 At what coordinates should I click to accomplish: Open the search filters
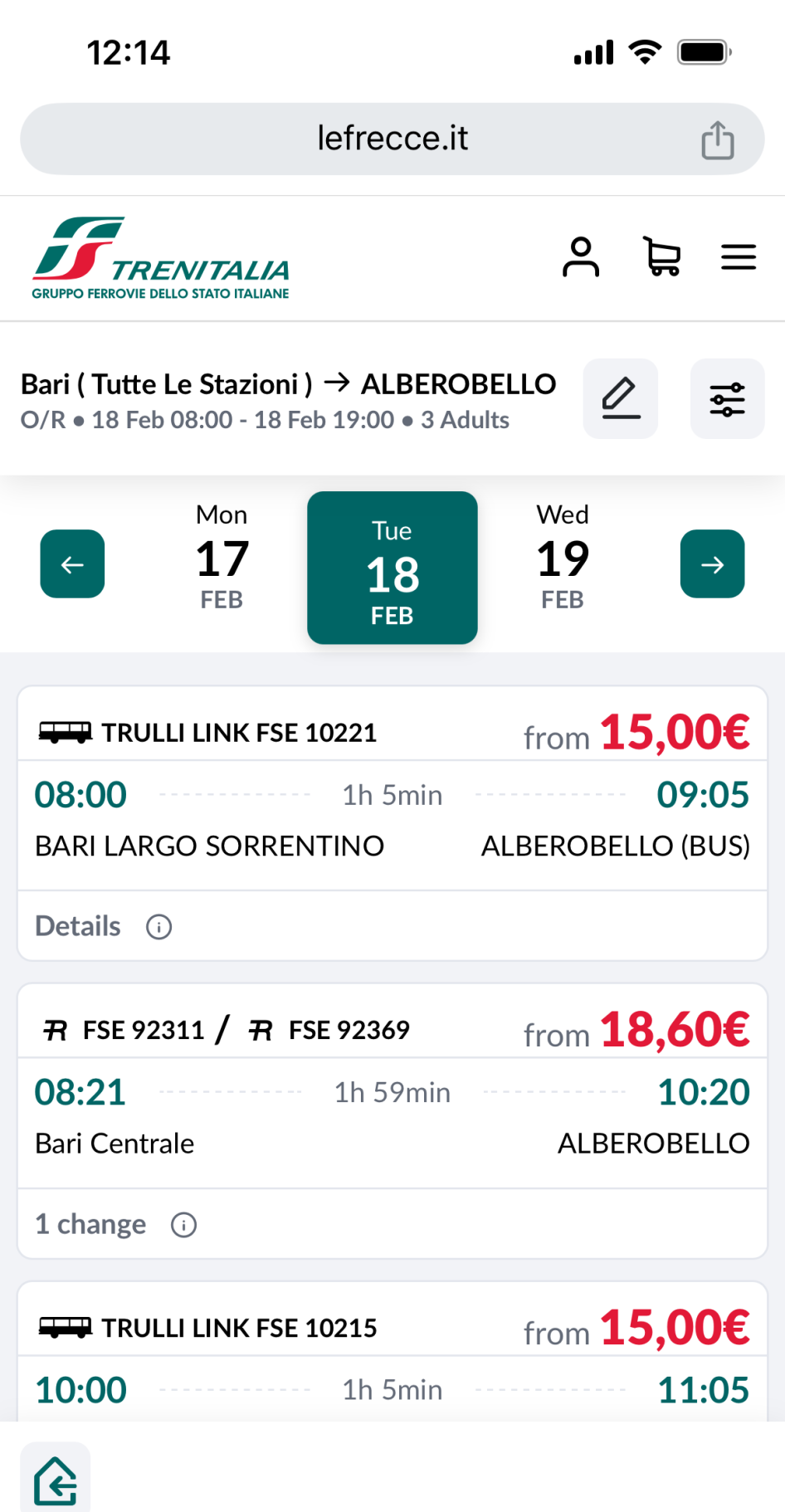point(727,399)
